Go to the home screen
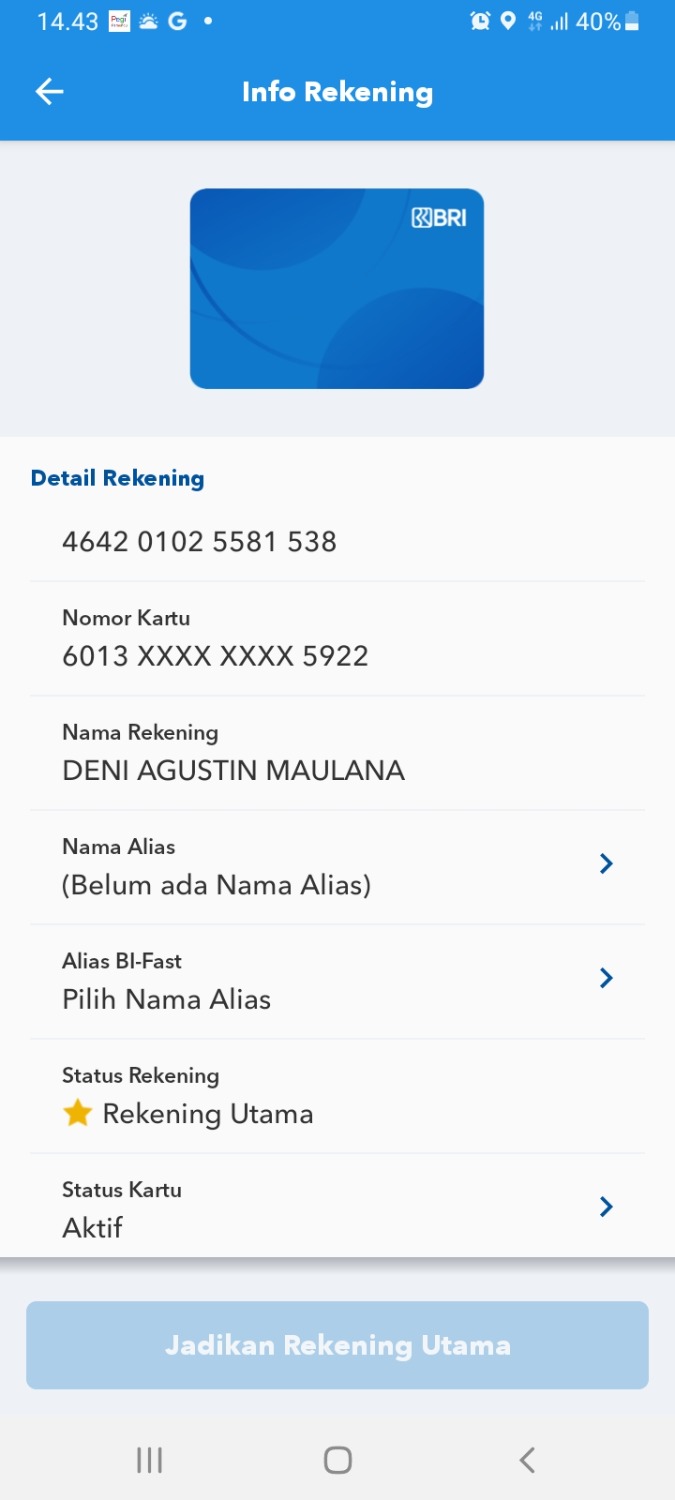The height and width of the screenshot is (1500, 675). 337,1460
